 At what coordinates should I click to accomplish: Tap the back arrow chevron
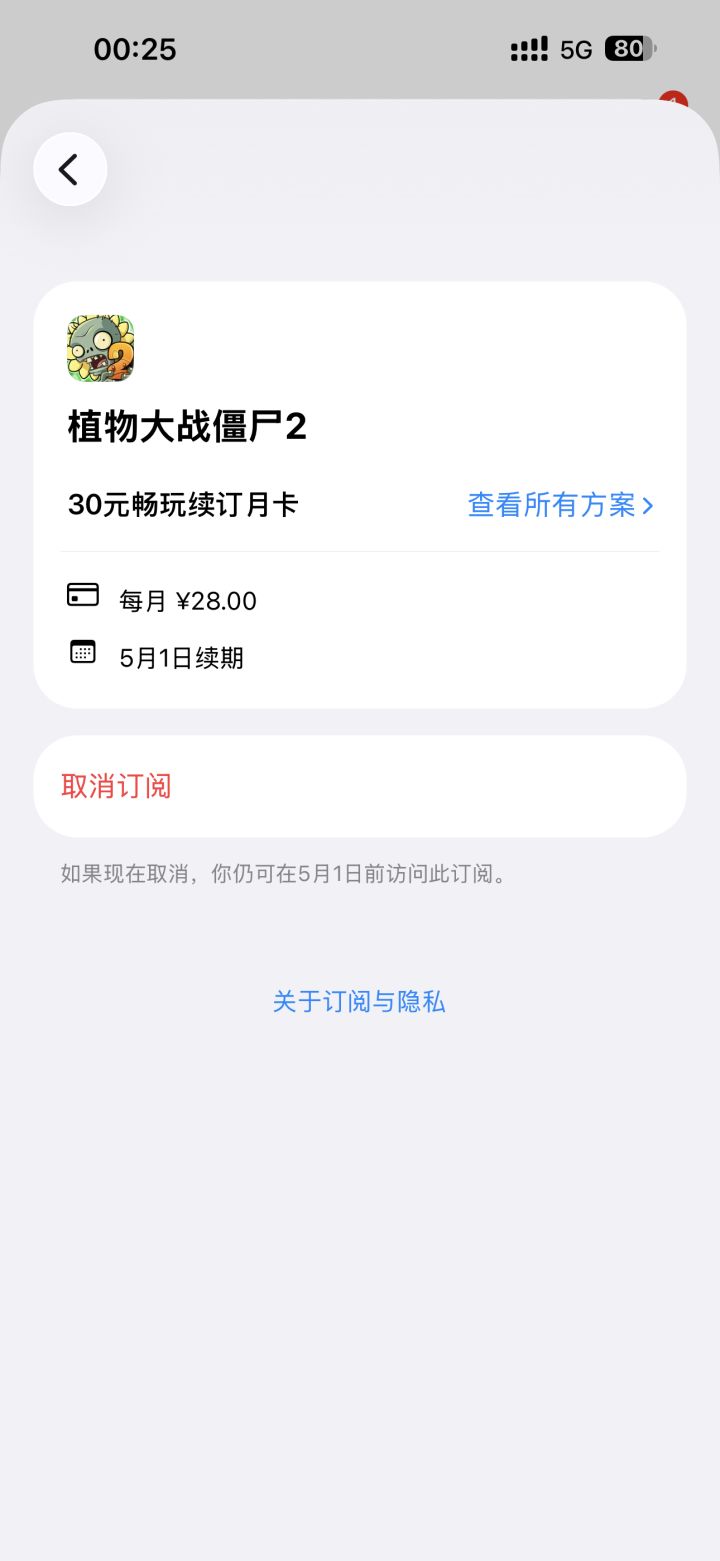tap(69, 169)
